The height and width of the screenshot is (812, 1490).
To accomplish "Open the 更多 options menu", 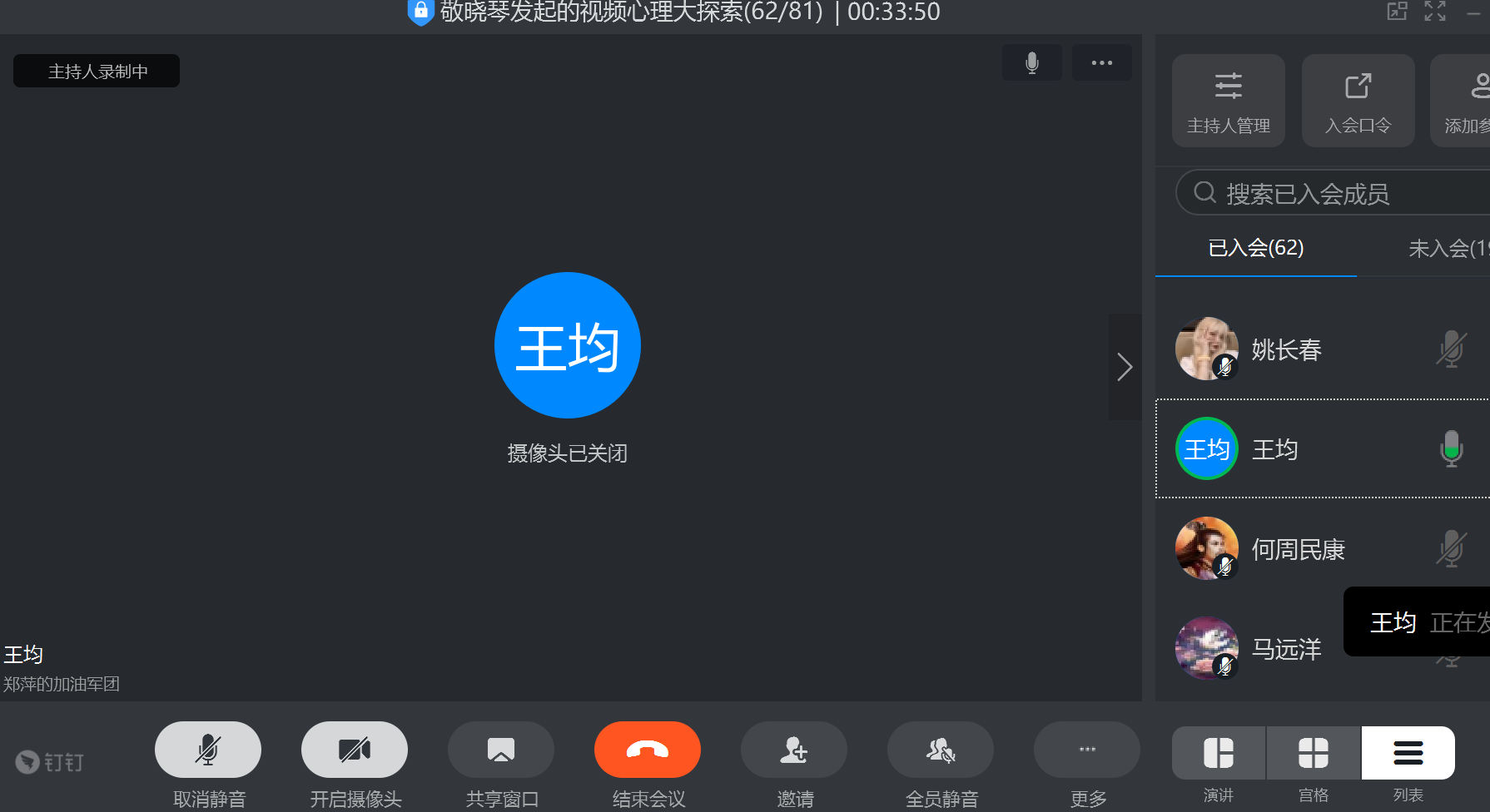I will tap(1087, 750).
